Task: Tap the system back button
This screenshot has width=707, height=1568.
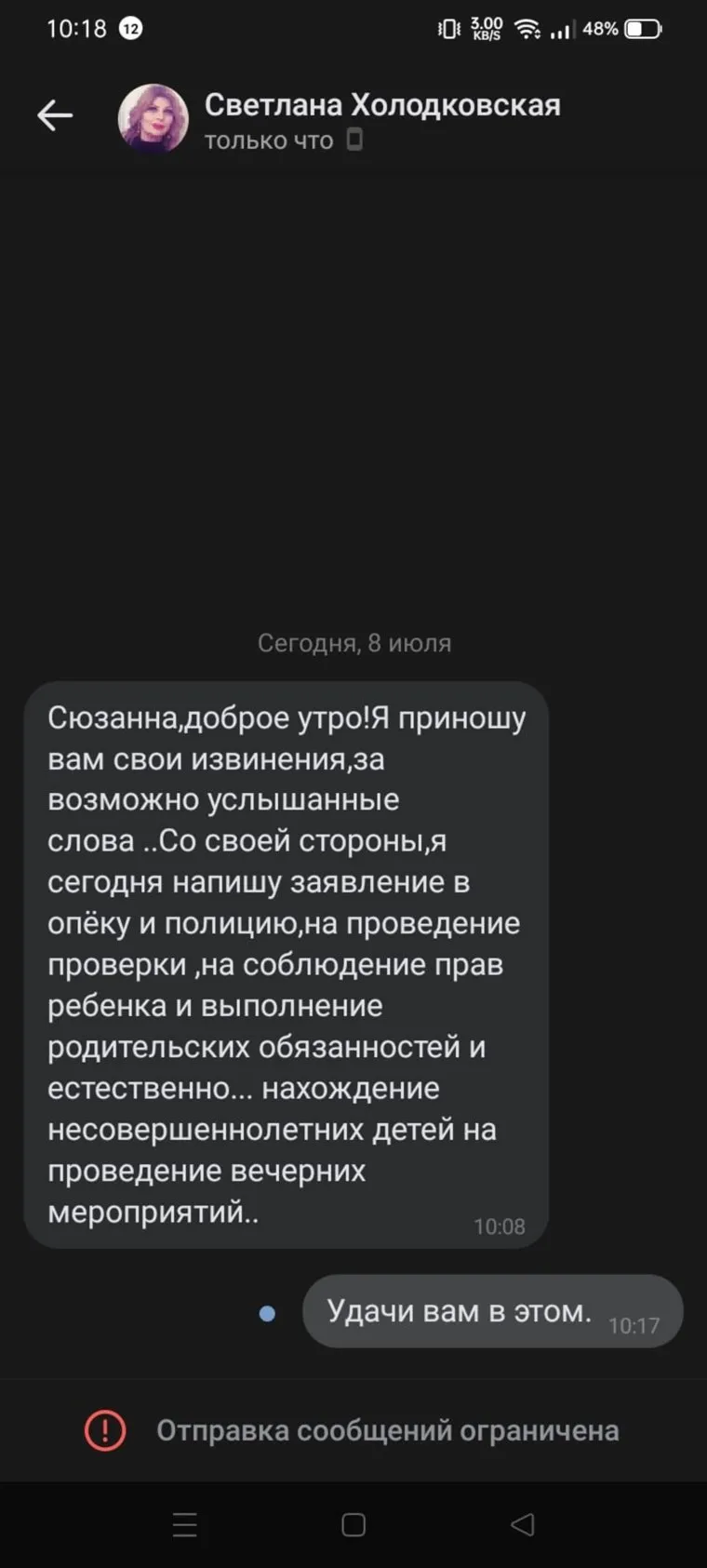Action: click(523, 1524)
